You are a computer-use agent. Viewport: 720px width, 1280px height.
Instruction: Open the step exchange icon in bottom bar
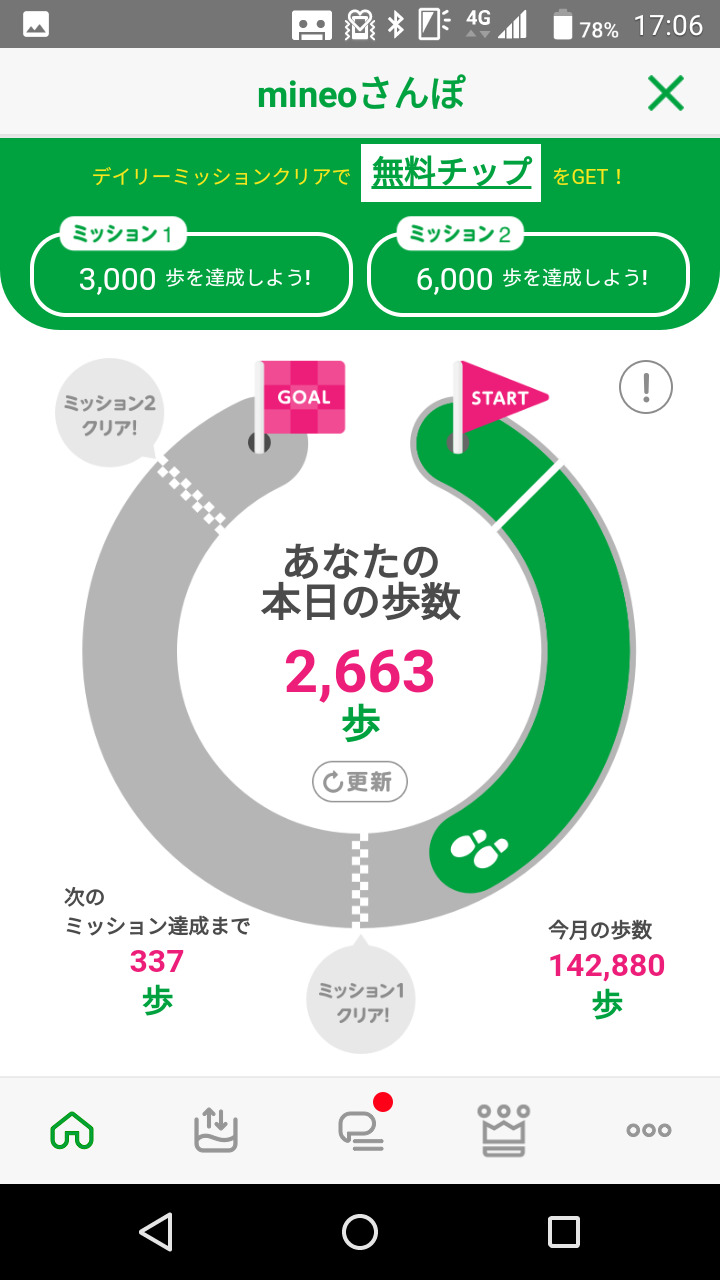tap(217, 1130)
